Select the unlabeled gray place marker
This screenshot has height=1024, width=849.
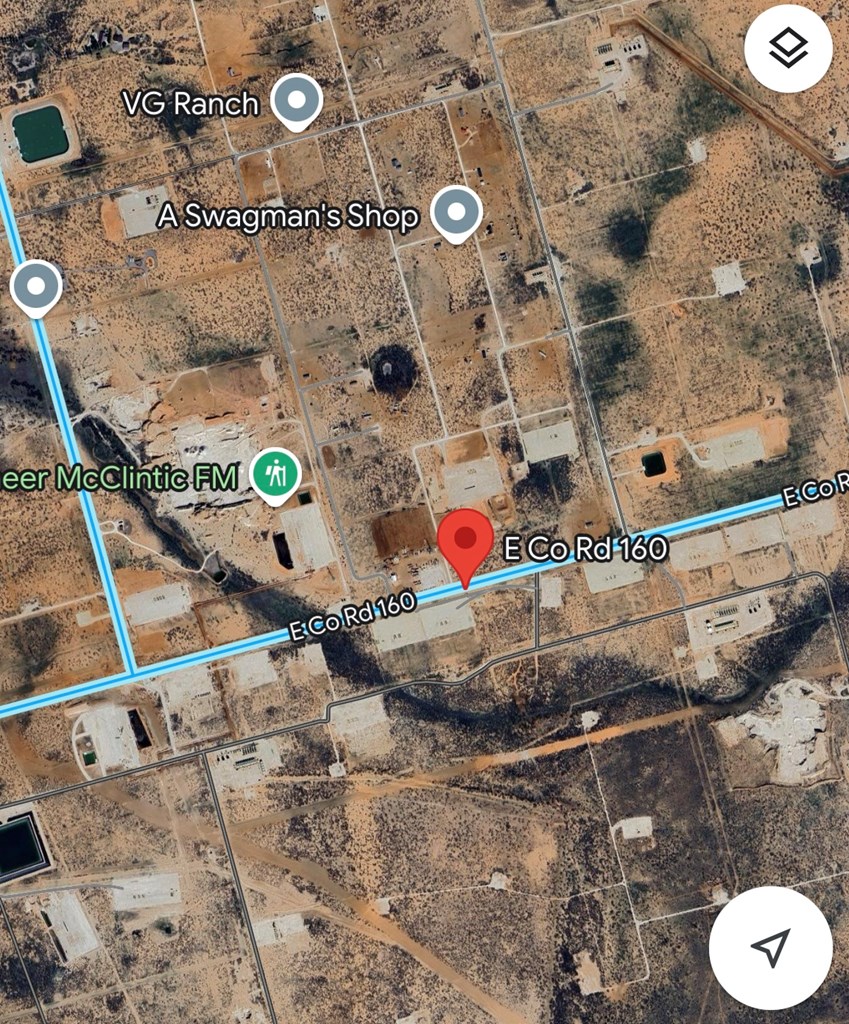pos(36,287)
